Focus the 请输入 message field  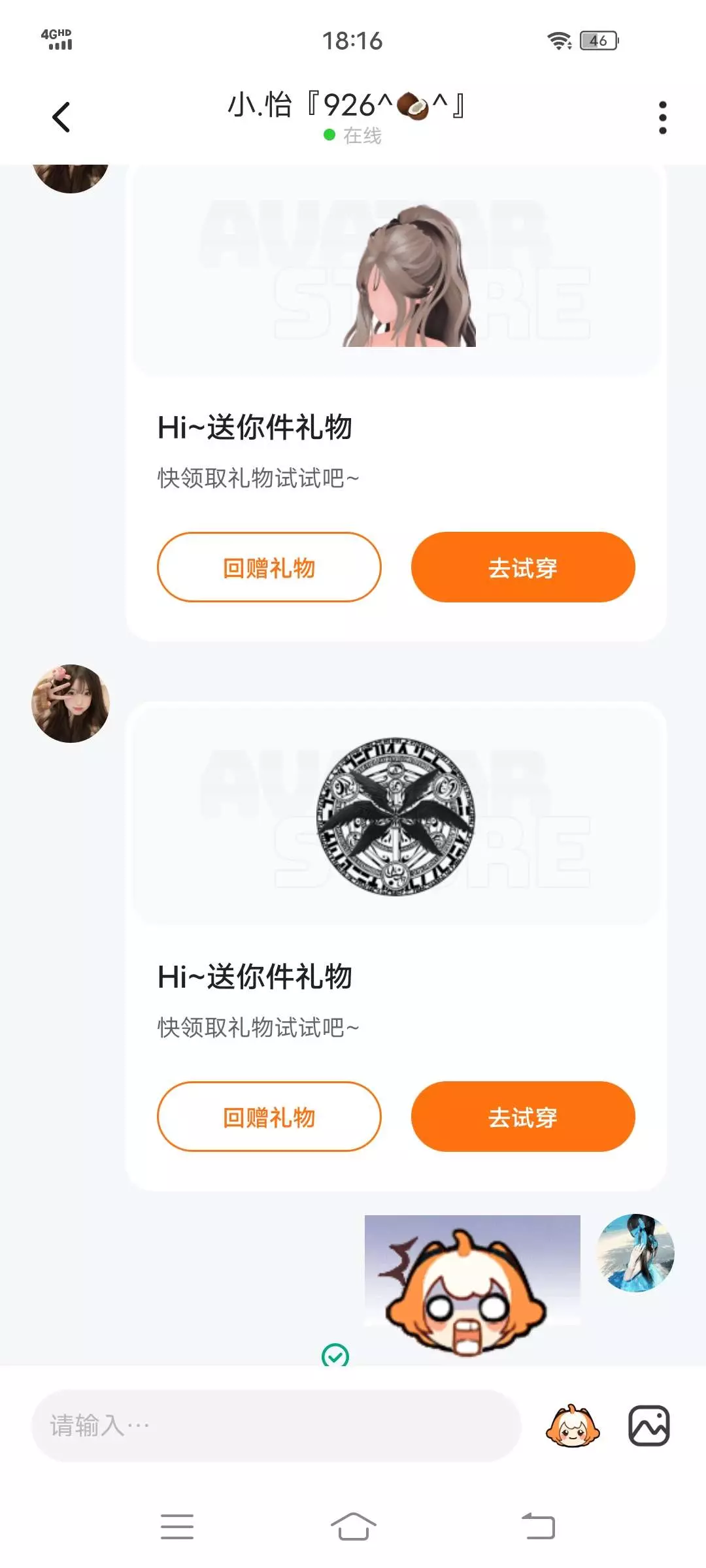click(277, 1426)
